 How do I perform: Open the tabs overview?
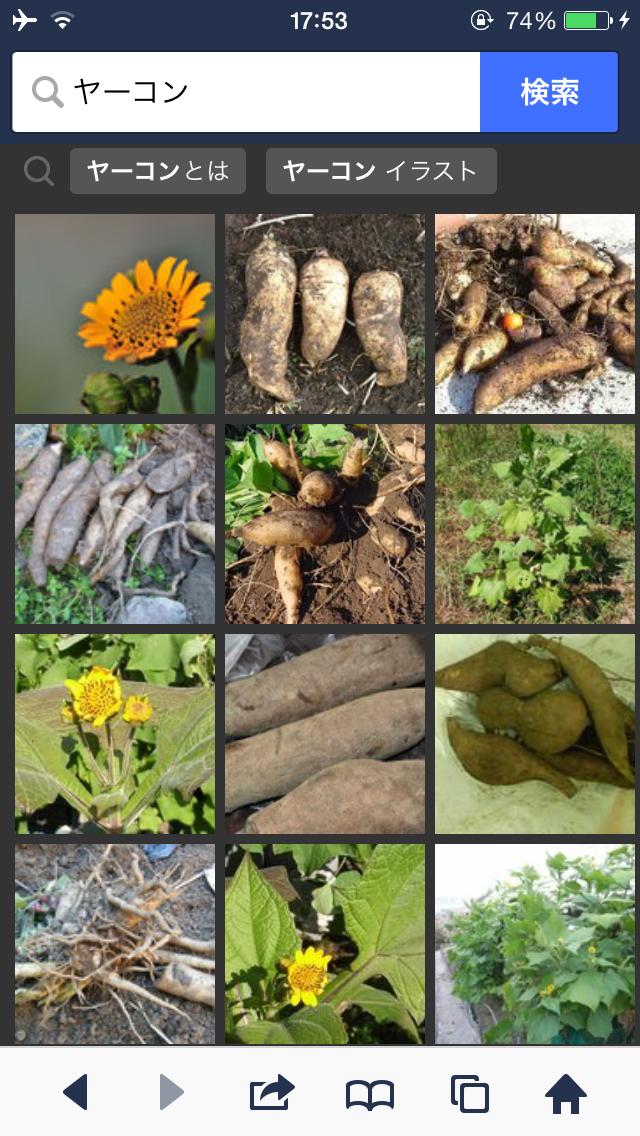coord(469,1093)
